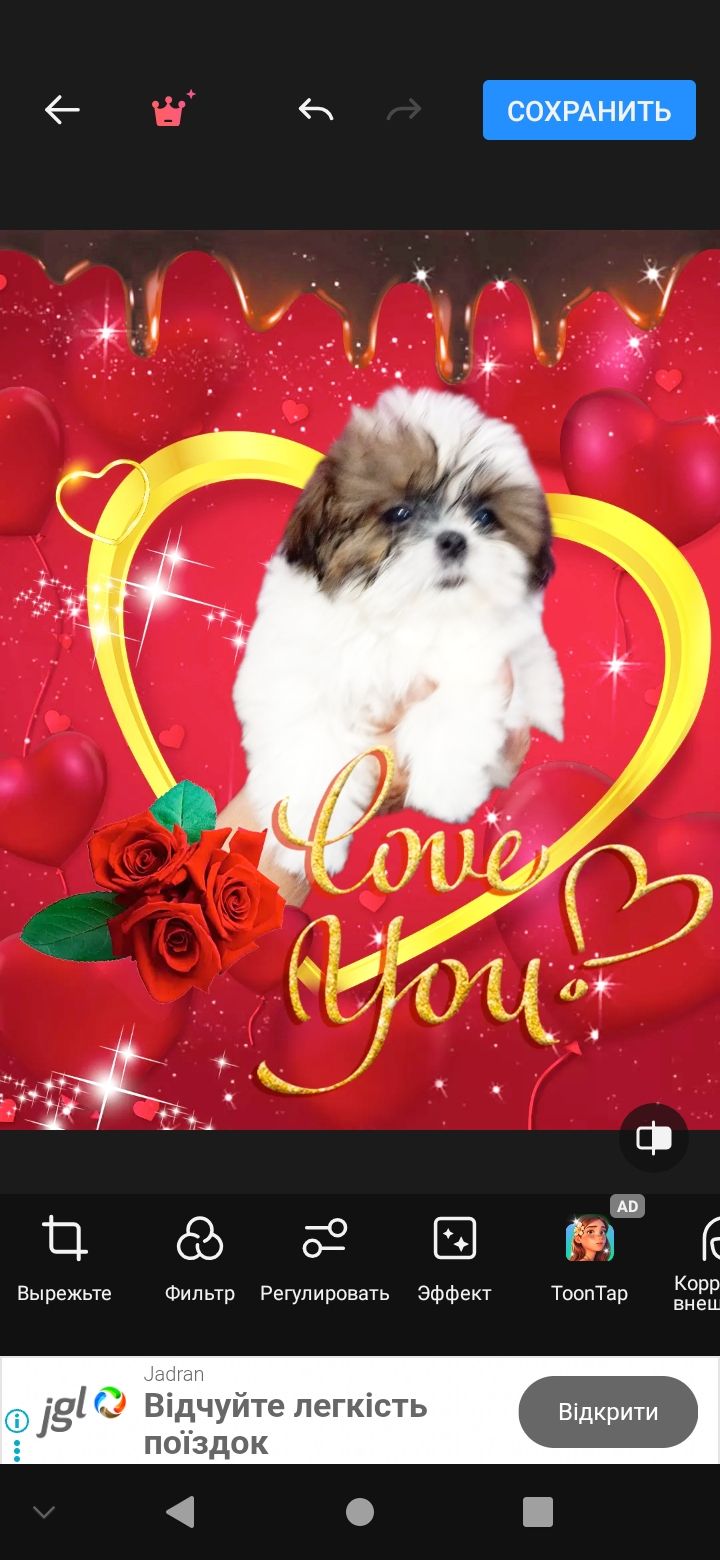Undo the last edit

[316, 110]
